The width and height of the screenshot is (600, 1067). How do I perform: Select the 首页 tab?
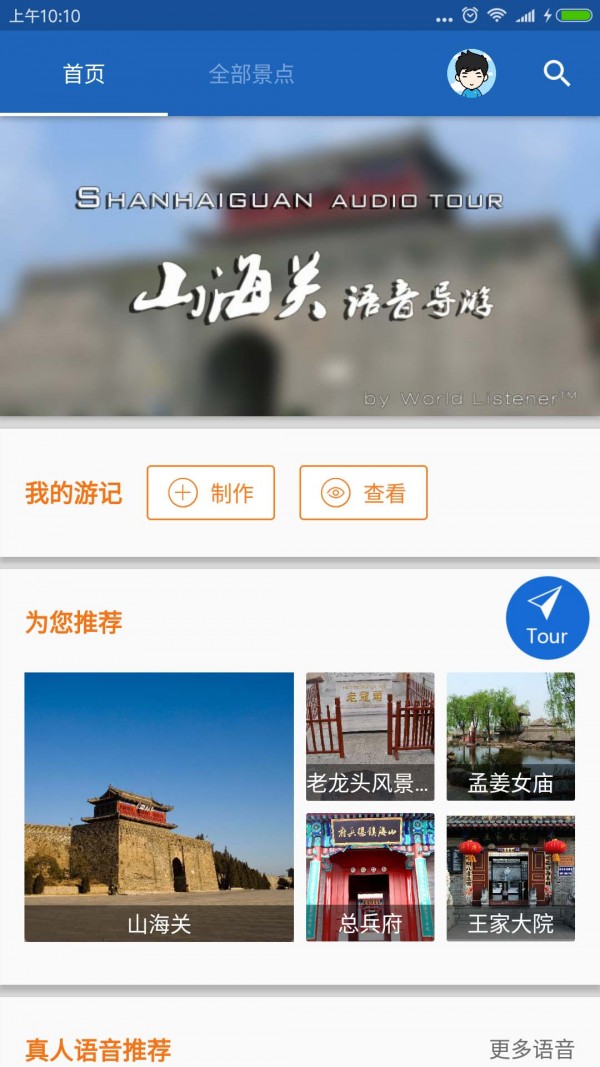click(x=84, y=74)
